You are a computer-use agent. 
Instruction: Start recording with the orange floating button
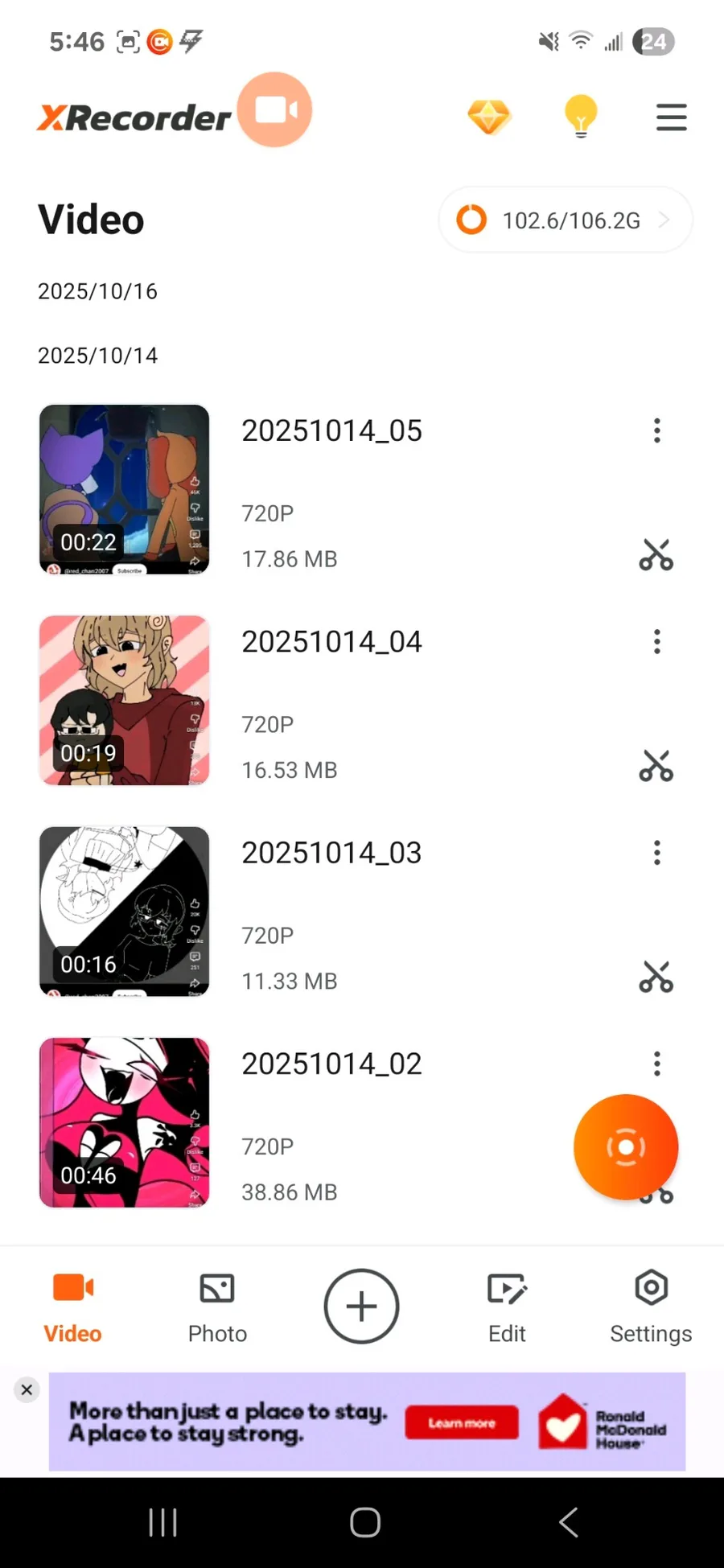click(626, 1146)
